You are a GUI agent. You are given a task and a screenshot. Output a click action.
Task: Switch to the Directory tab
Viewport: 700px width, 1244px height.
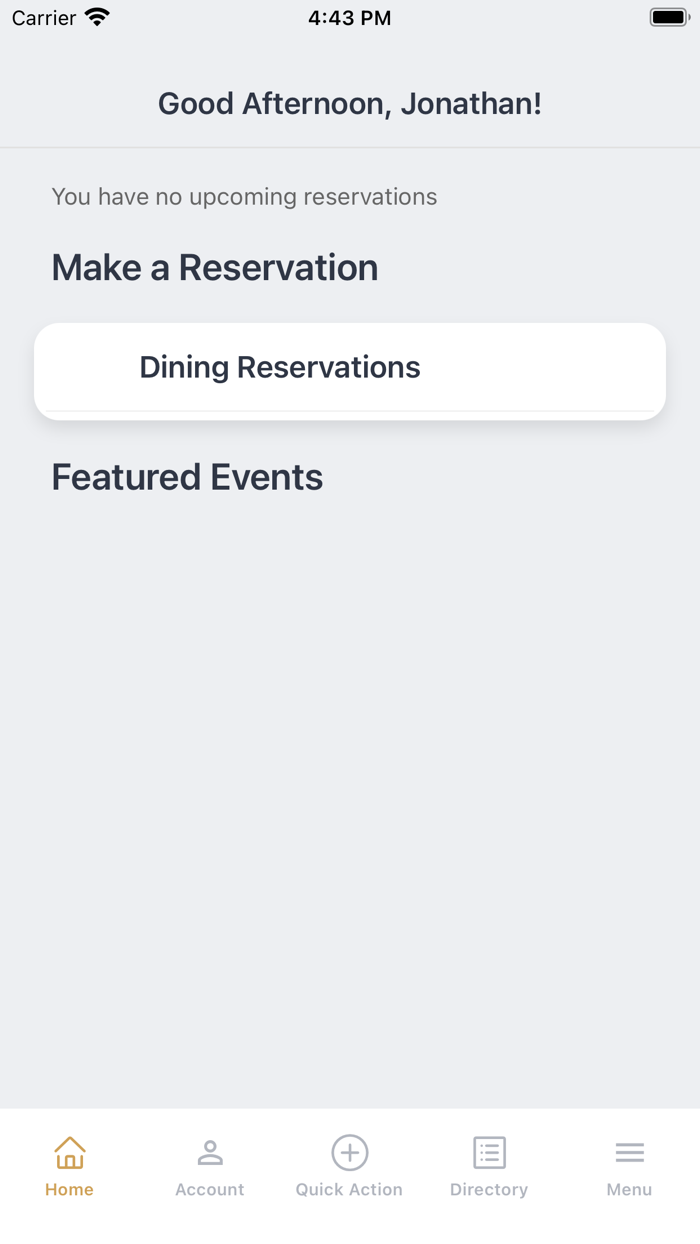point(489,1166)
